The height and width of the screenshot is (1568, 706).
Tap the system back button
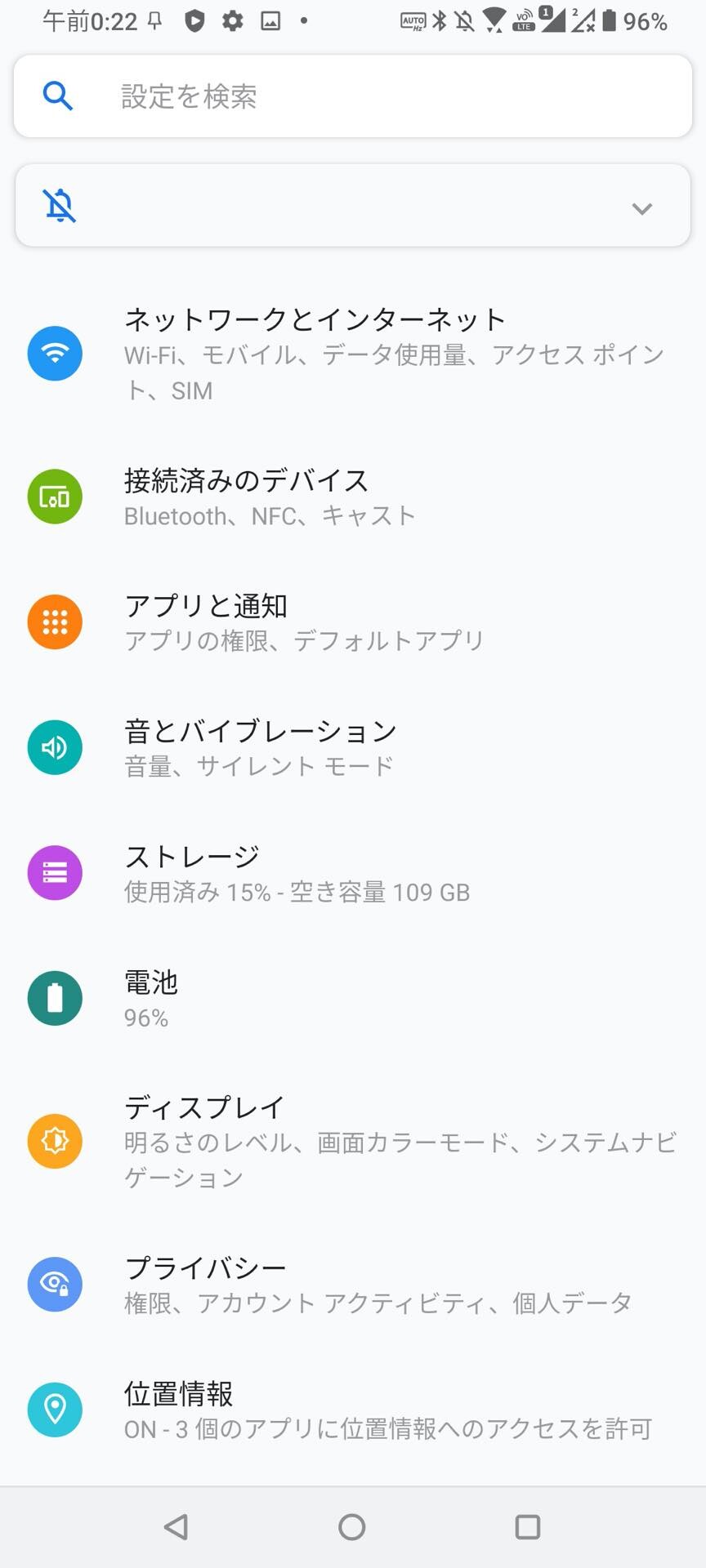176,1527
